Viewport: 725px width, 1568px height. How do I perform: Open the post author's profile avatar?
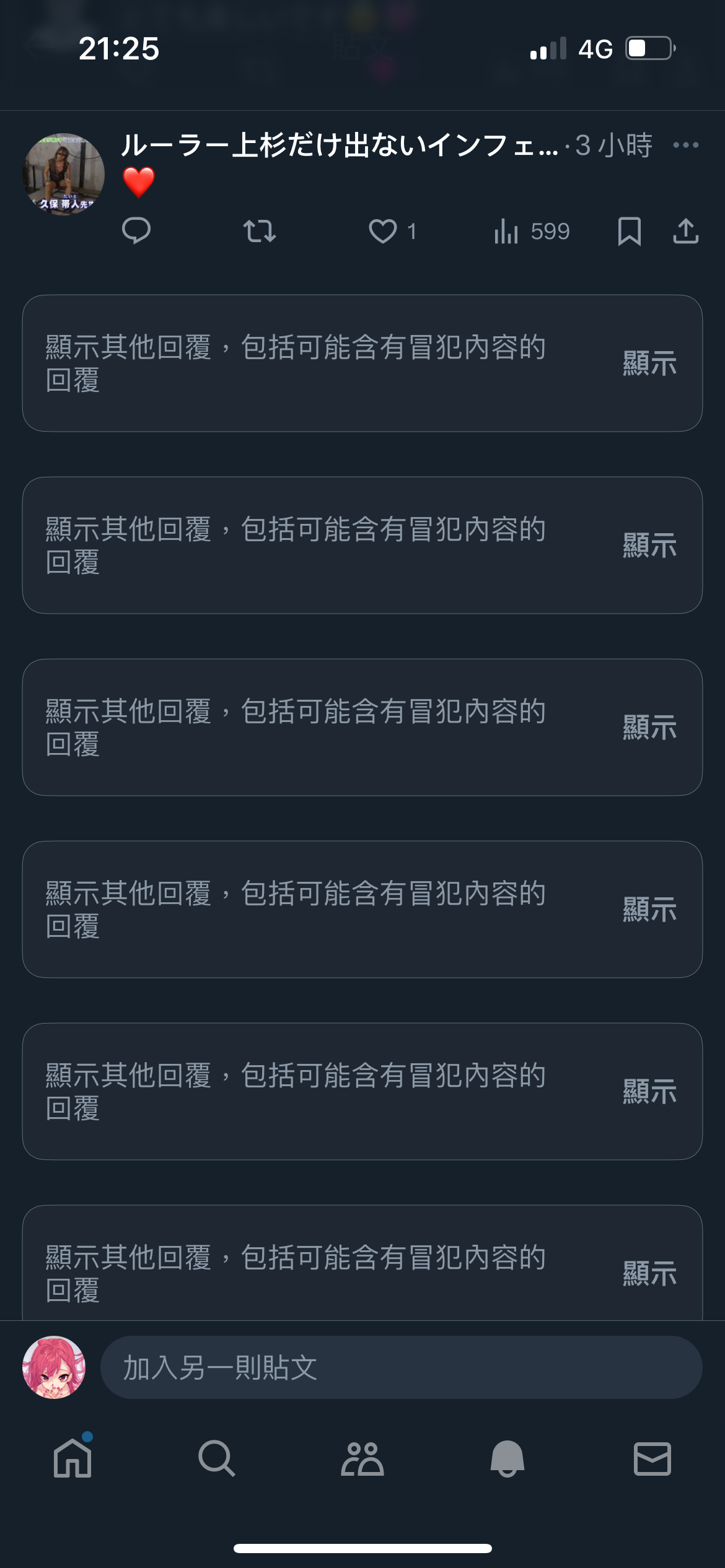[x=64, y=174]
